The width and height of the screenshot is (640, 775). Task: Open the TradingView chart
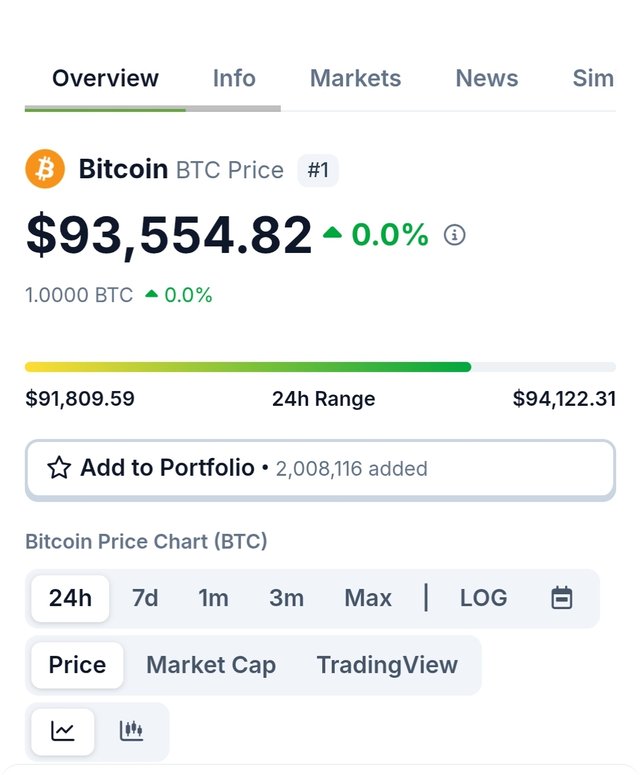tap(387, 665)
